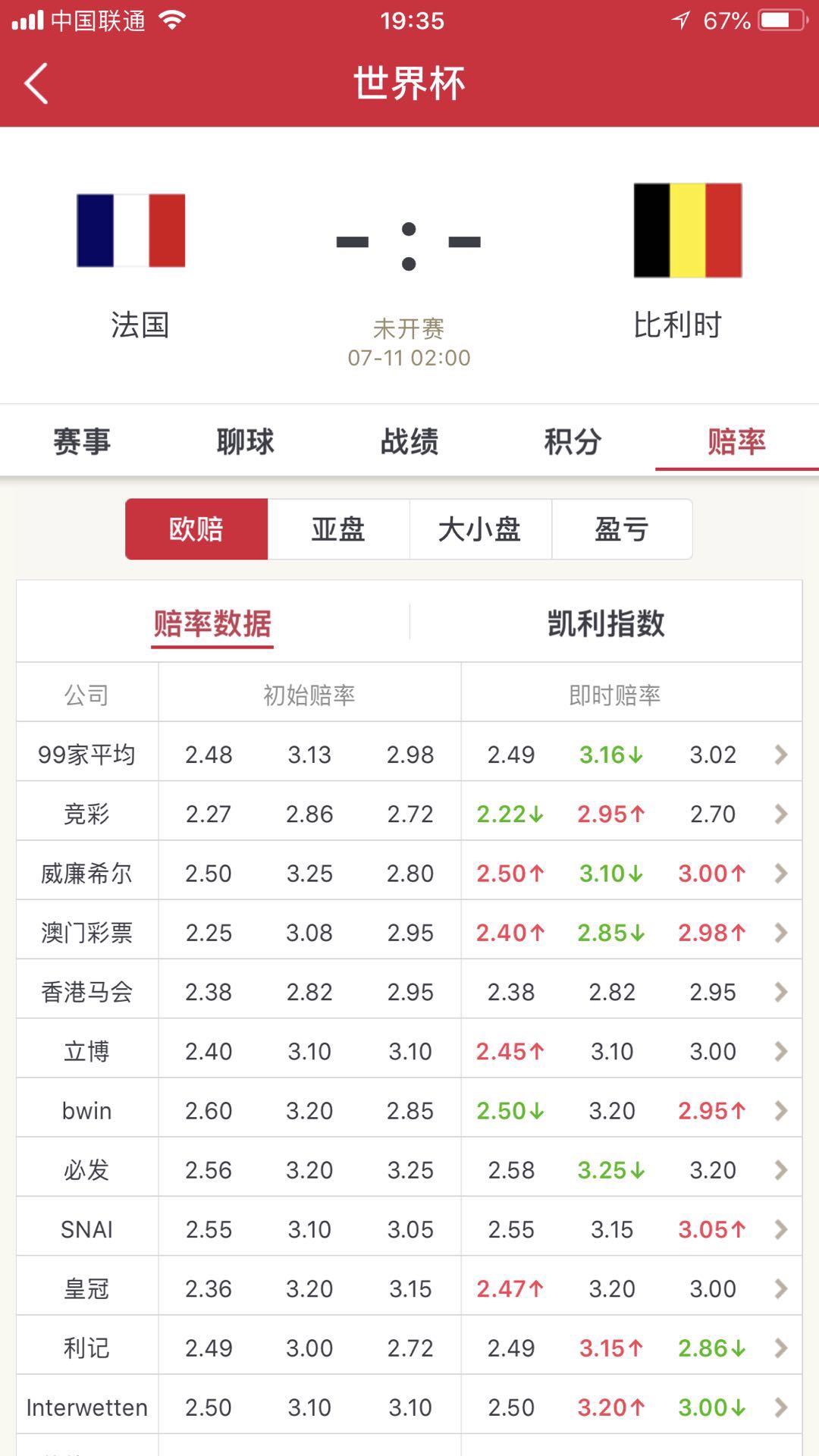Switch to the 大小盘 odds view
Viewport: 819px width, 1456px height.
click(x=480, y=529)
